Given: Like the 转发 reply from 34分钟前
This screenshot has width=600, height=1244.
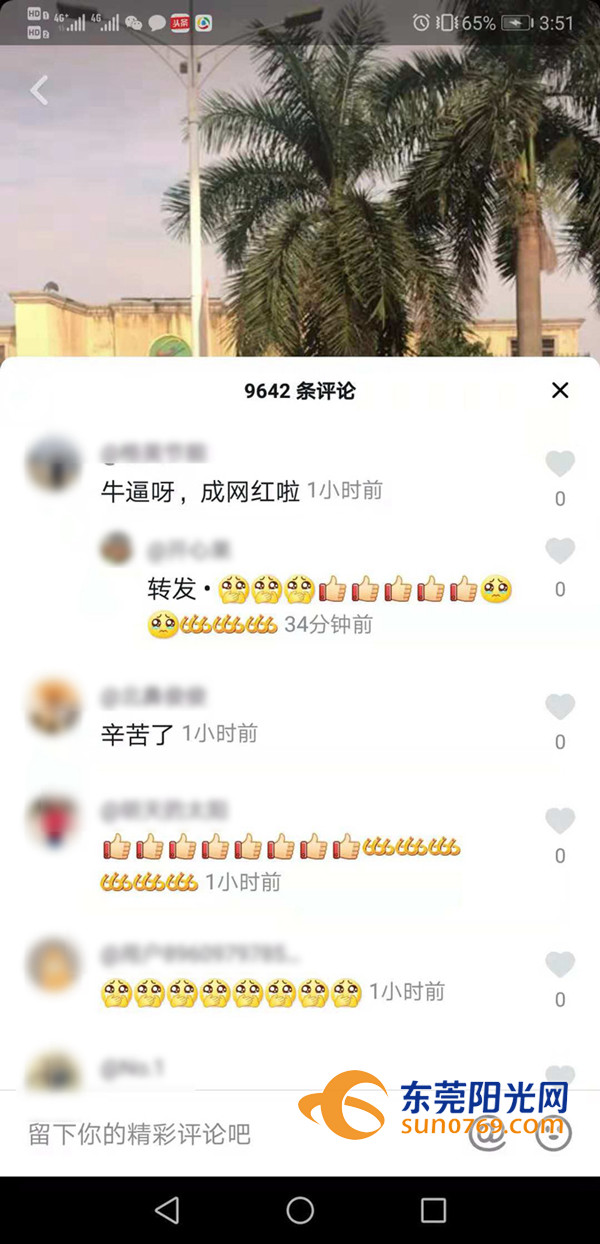Looking at the screenshot, I should coord(560,551).
